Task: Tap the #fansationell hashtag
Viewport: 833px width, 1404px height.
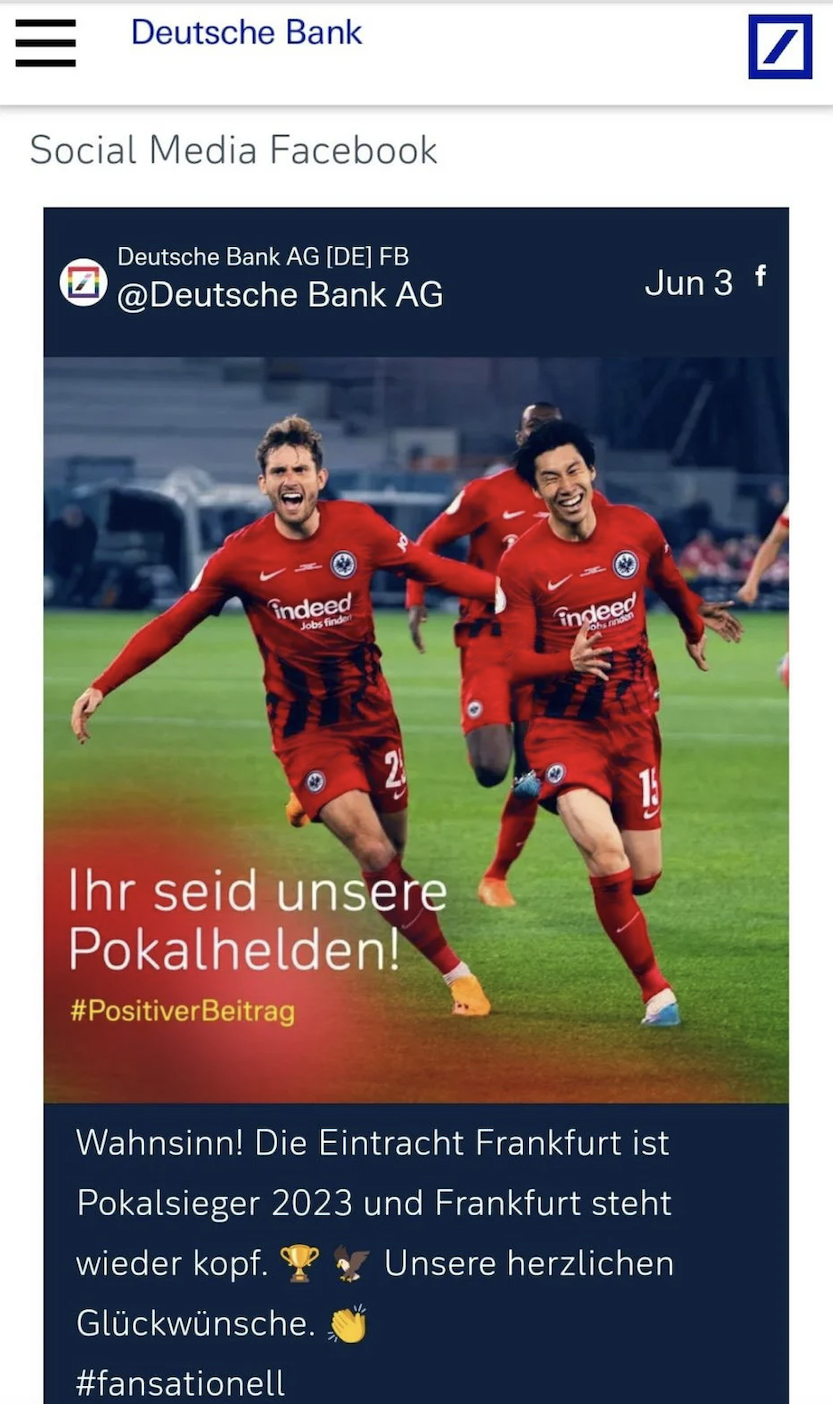Action: 181,1383
